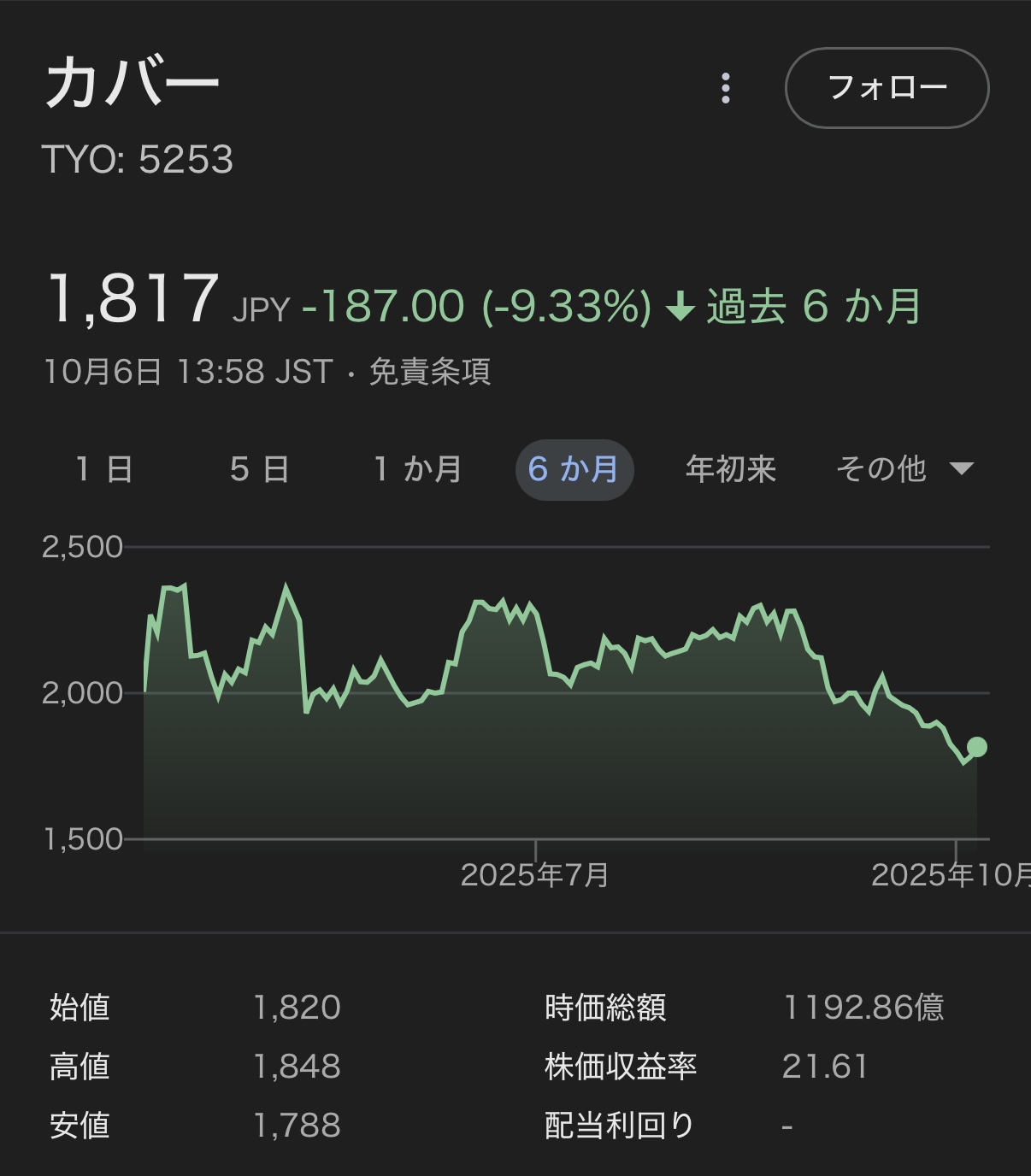Image resolution: width=1031 pixels, height=1176 pixels.
Task: Select the 5 日 chart range
Action: pyautogui.click(x=259, y=469)
